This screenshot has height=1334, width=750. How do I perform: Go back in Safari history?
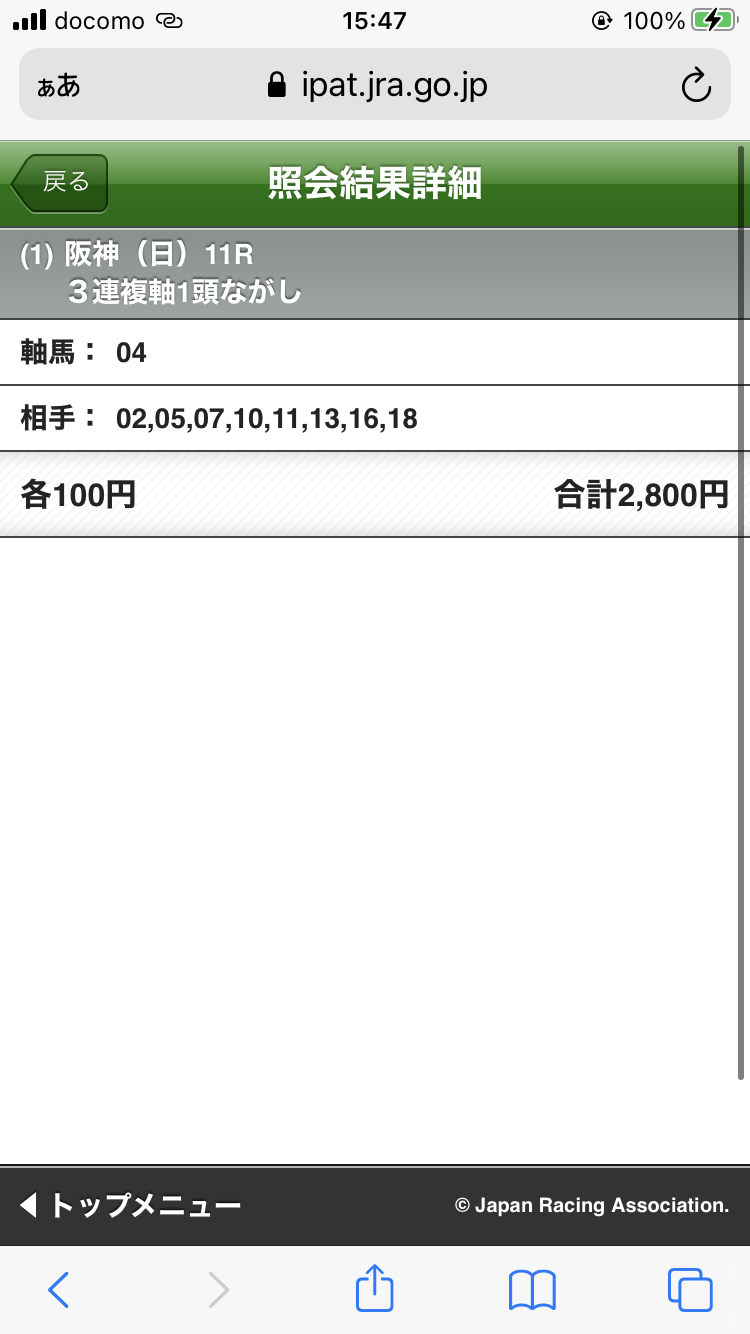pos(59,1289)
